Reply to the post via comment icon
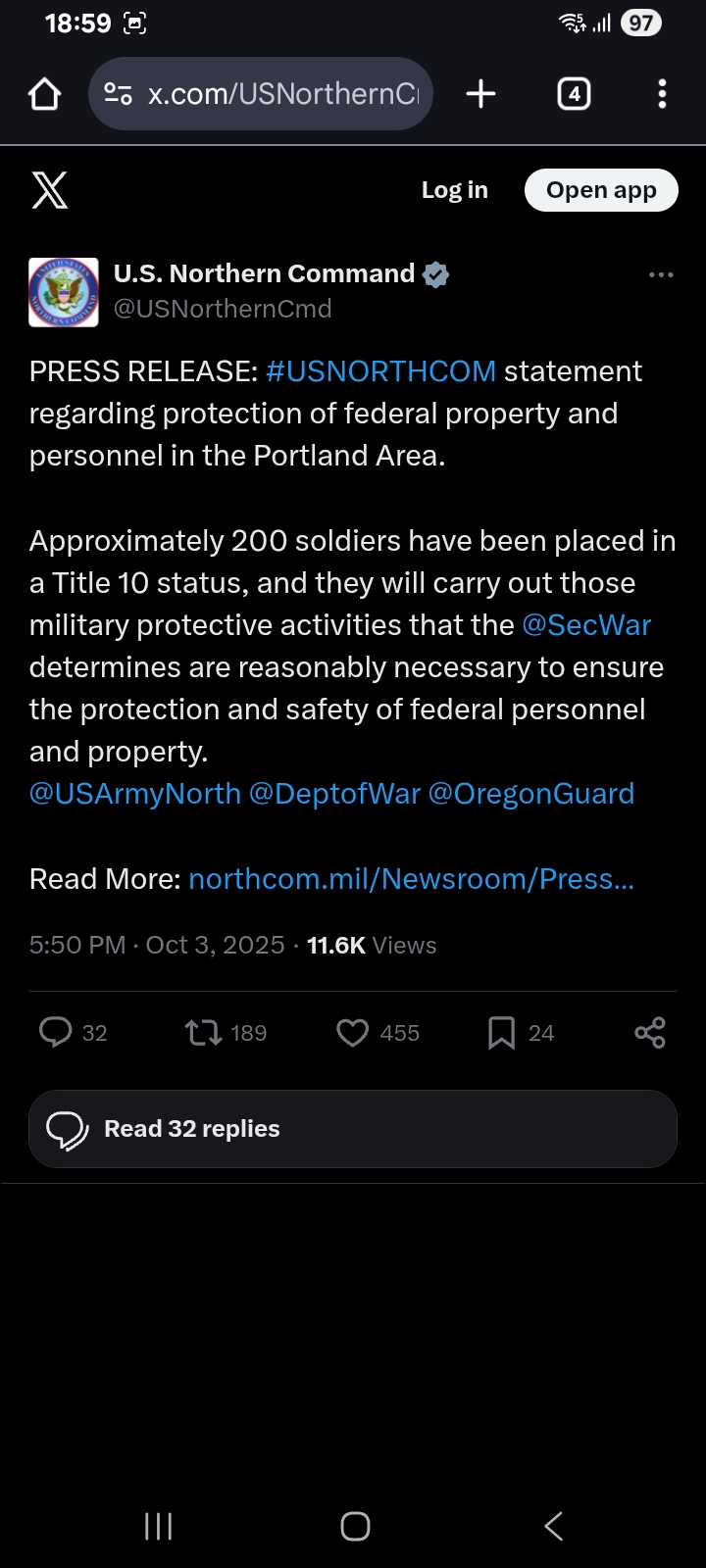The height and width of the screenshot is (1568, 706). pos(56,1033)
